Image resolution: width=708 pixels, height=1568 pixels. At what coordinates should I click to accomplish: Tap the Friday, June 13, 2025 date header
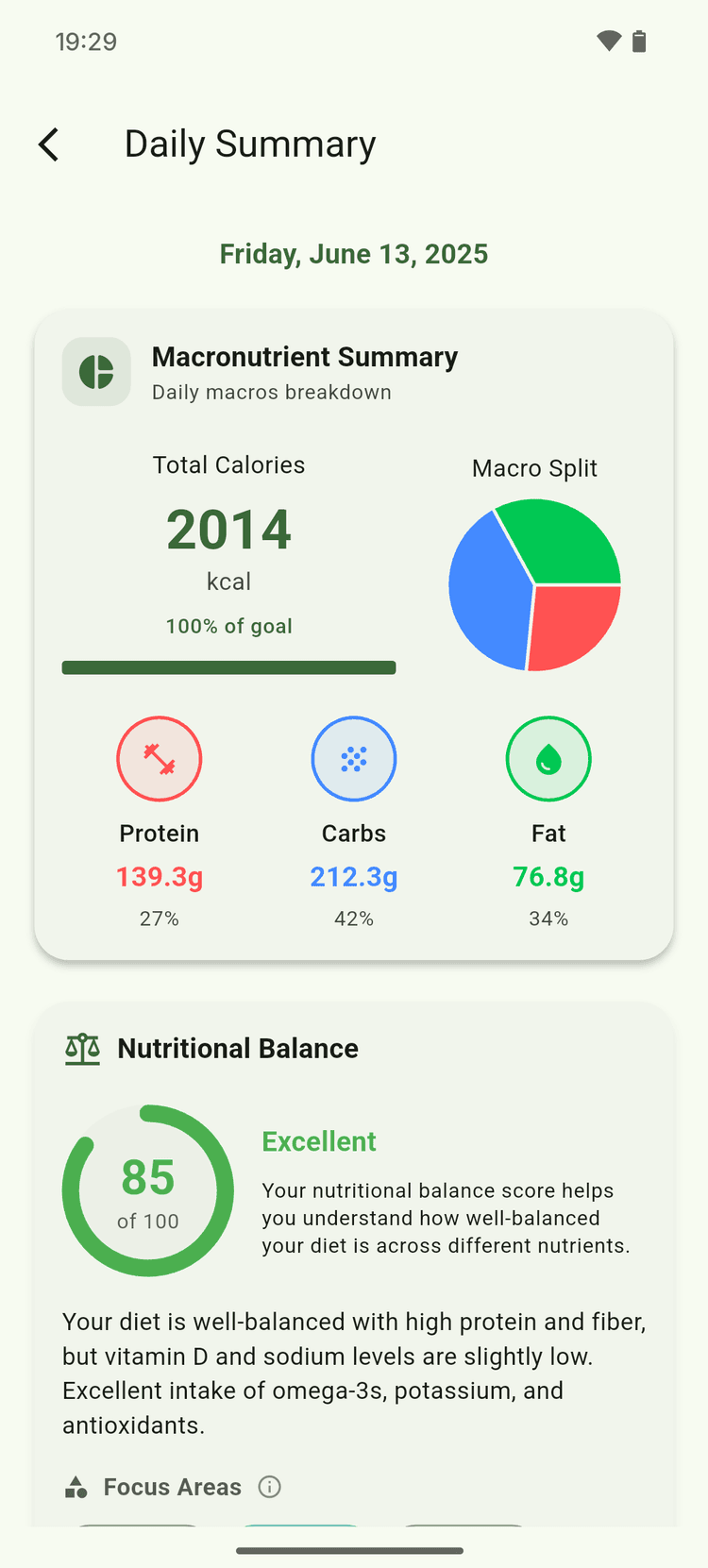tap(353, 253)
